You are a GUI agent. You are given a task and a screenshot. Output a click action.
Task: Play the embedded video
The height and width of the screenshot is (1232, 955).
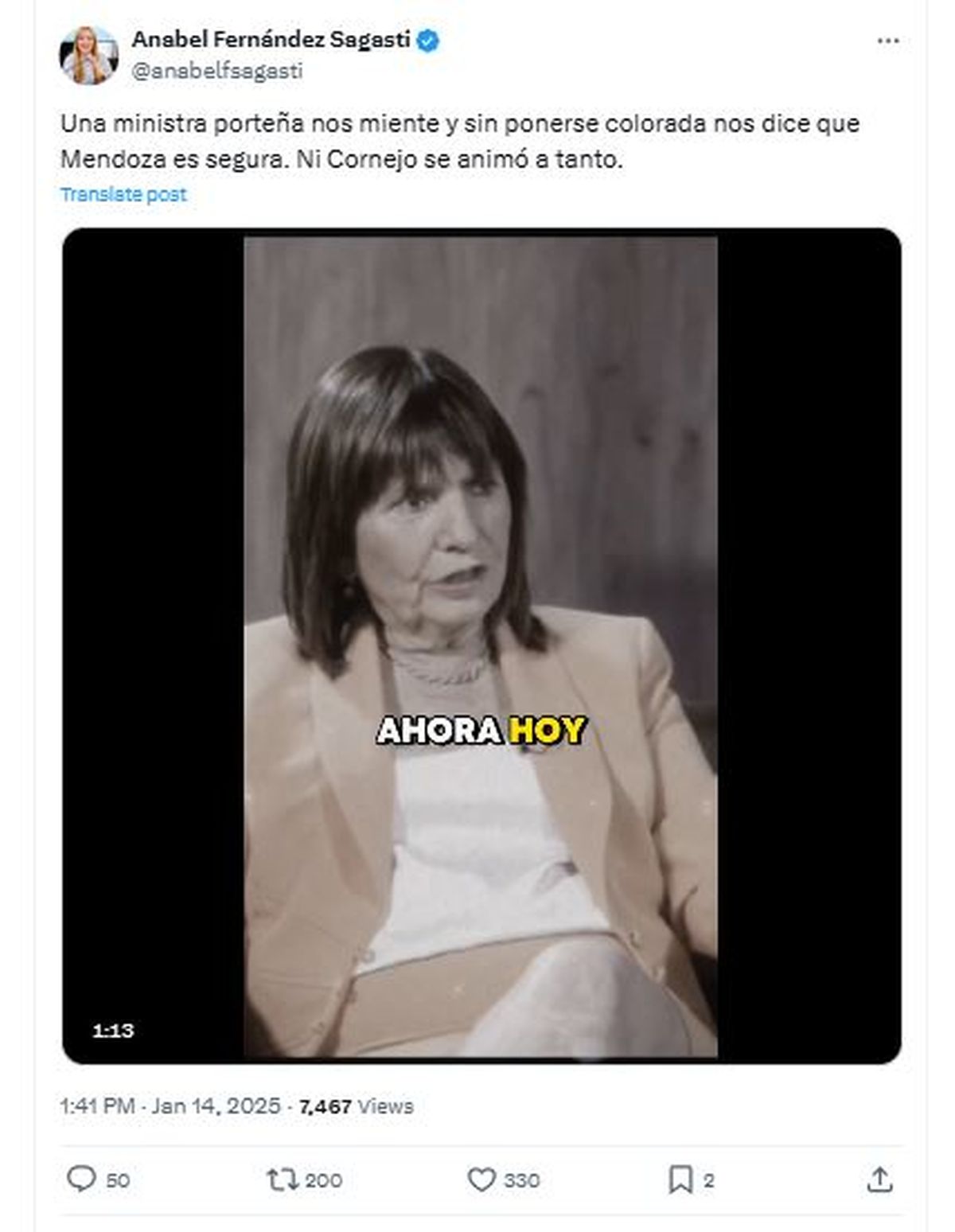pyautogui.click(x=481, y=645)
